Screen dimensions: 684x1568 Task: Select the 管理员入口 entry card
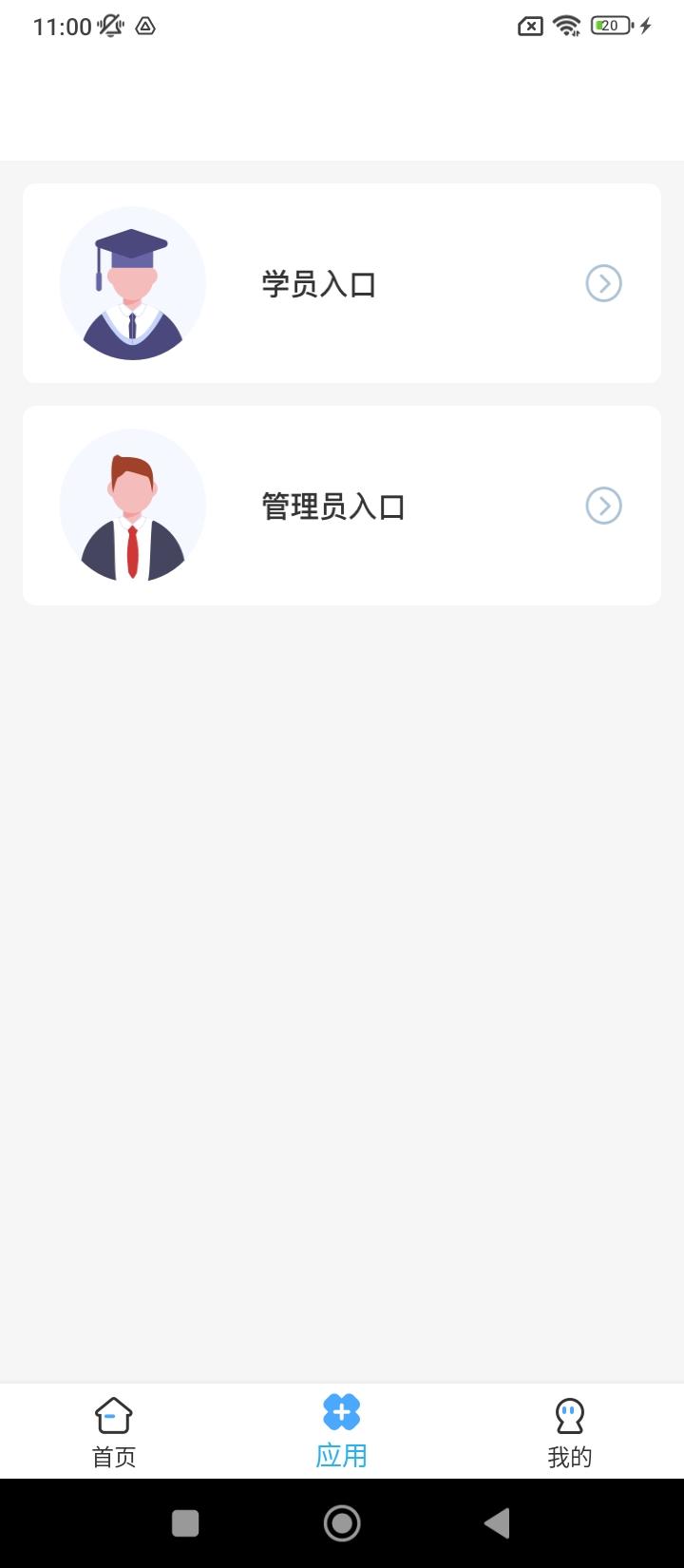click(342, 506)
